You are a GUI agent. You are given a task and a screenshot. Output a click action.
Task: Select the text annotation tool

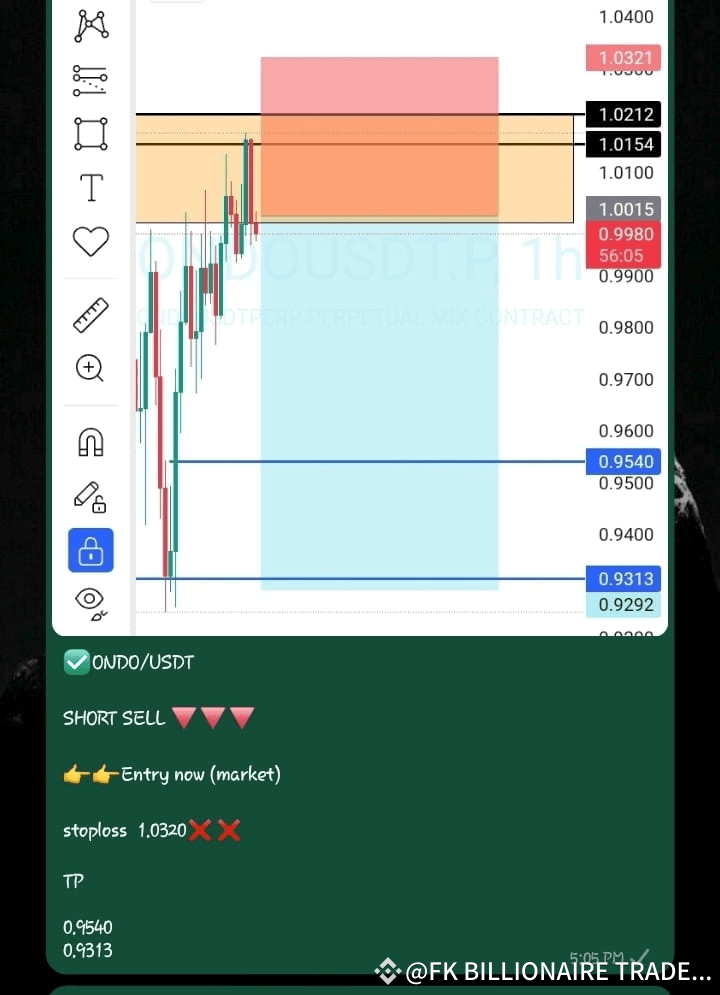90,187
